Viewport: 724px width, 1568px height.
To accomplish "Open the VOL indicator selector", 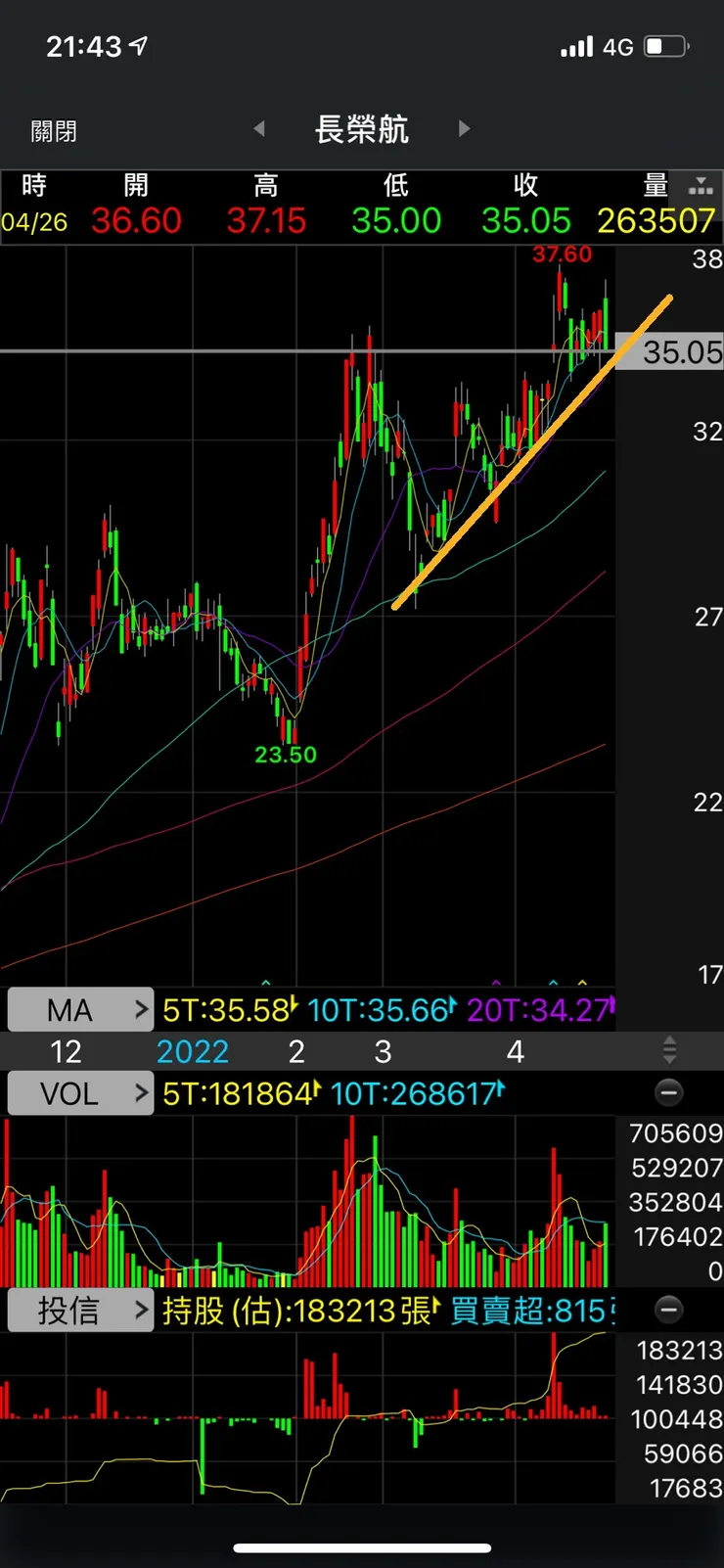I will pos(80,1093).
